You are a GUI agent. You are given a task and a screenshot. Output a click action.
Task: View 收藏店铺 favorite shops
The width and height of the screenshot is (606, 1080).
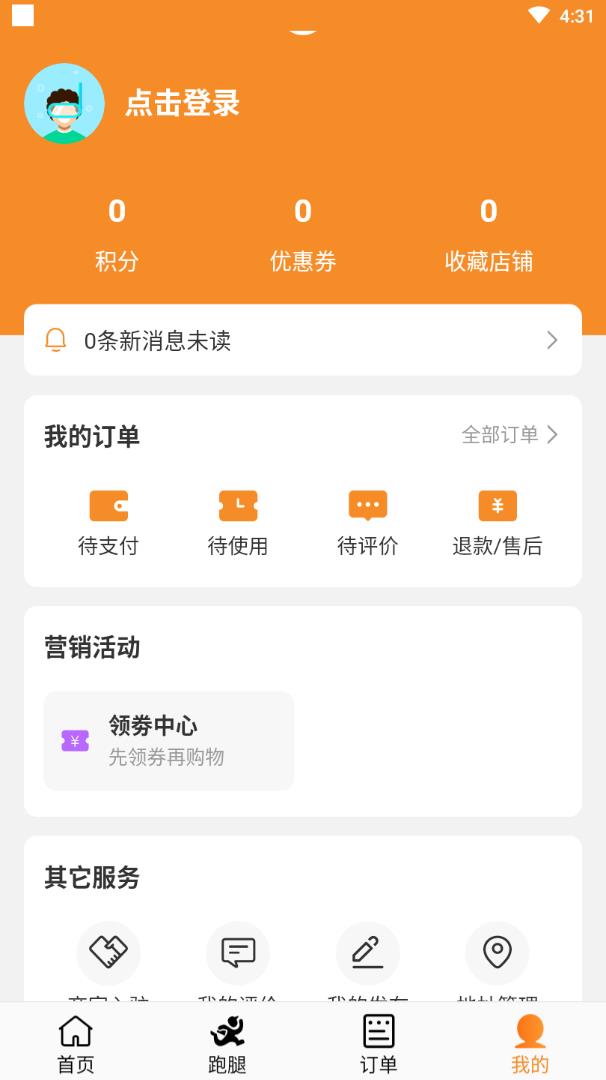click(488, 234)
